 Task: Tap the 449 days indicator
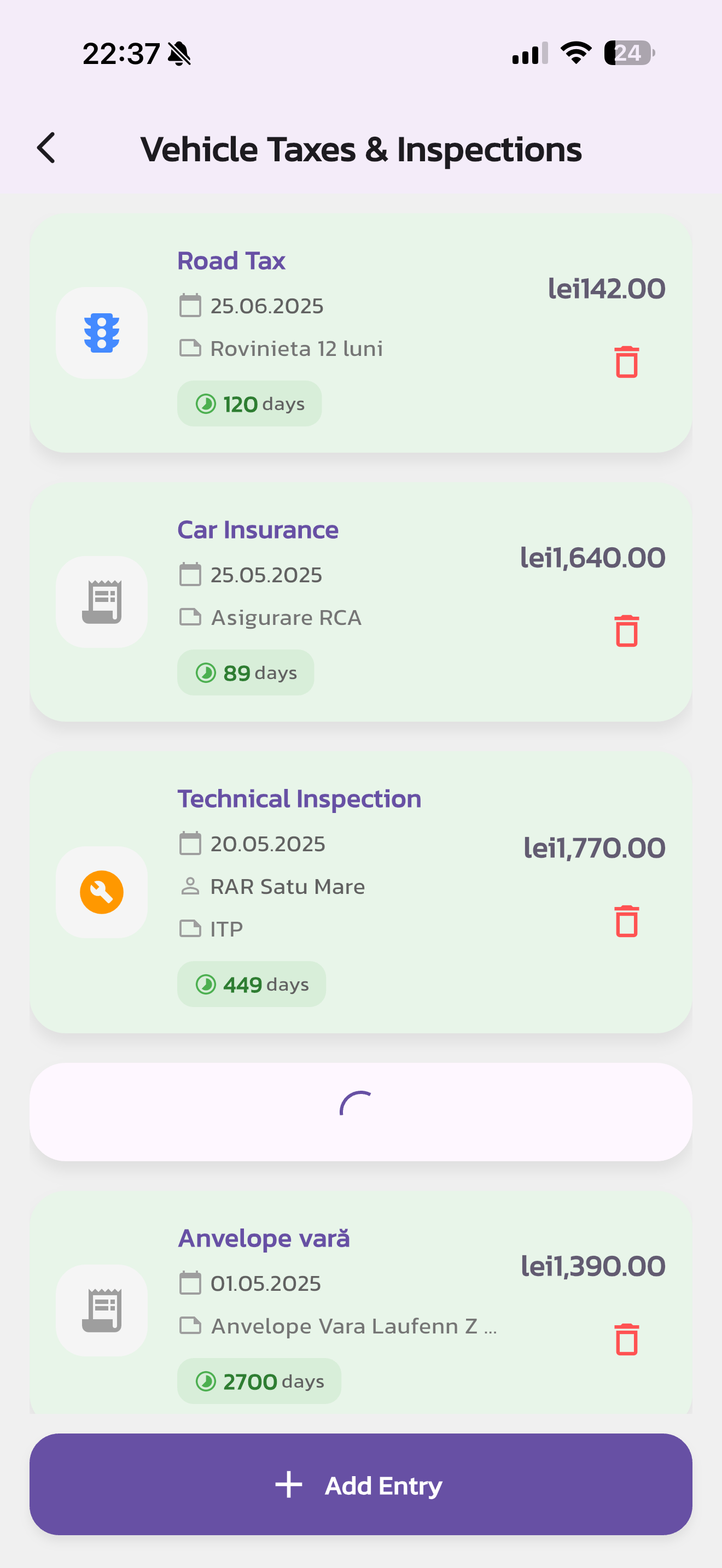pyautogui.click(x=252, y=984)
